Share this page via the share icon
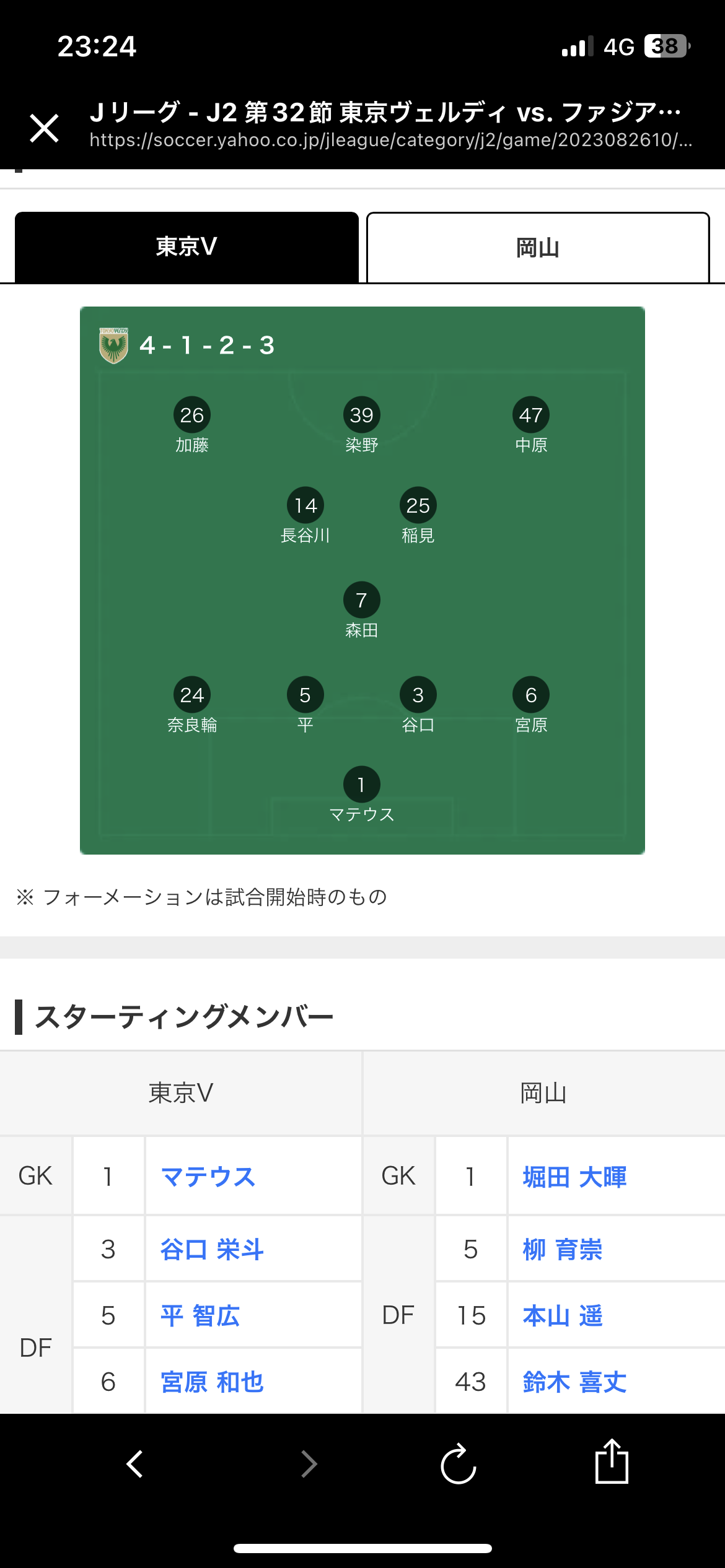The height and width of the screenshot is (1568, 725). 612,1461
